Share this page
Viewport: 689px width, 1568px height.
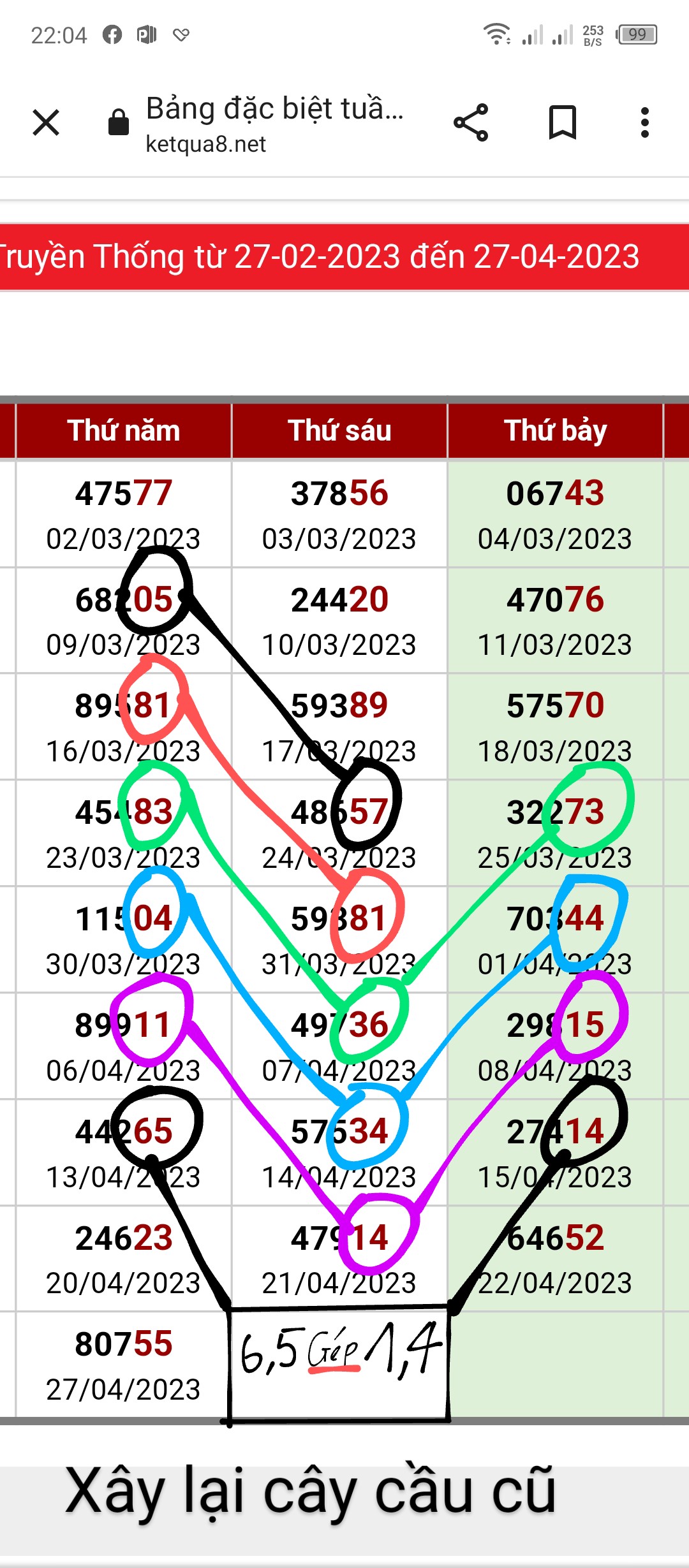click(471, 122)
